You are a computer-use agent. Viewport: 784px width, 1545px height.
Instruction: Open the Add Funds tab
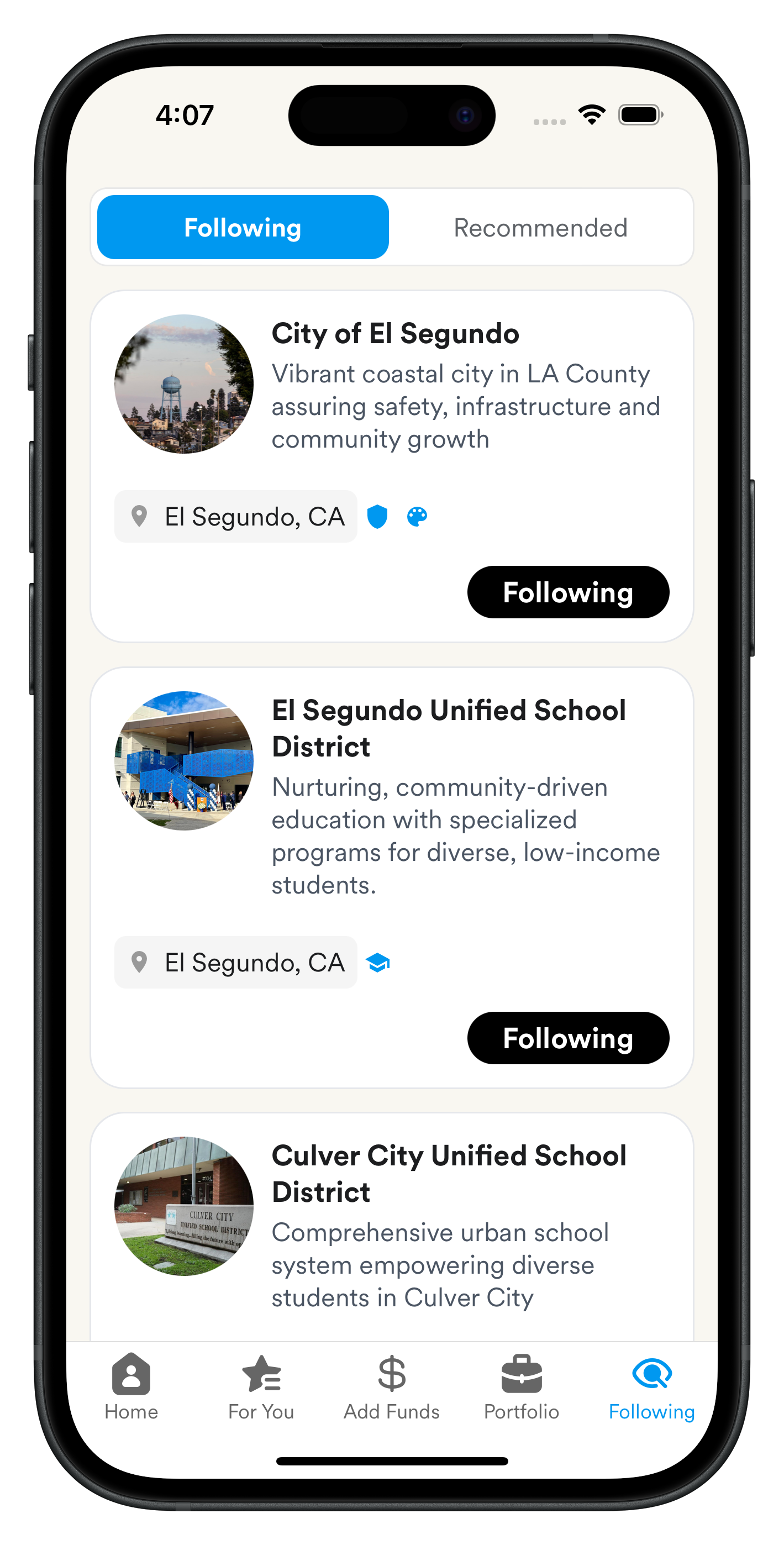pyautogui.click(x=391, y=1386)
